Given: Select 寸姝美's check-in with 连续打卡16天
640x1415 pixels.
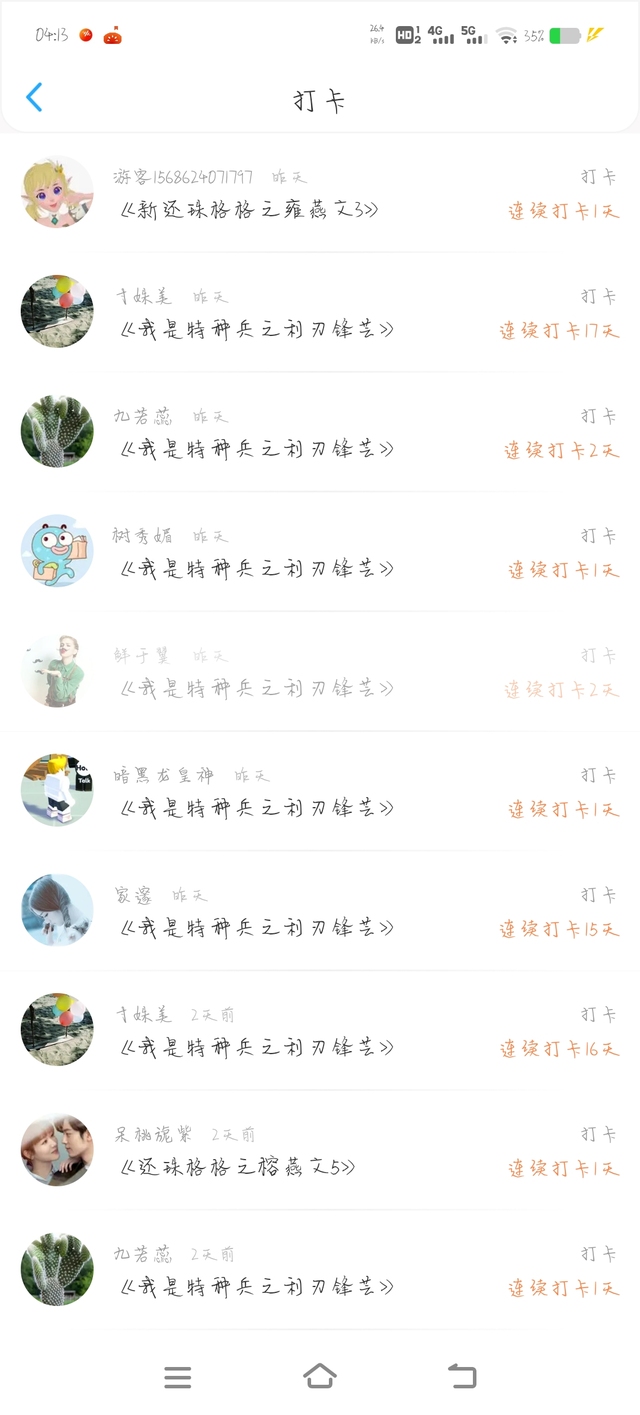Looking at the screenshot, I should [320, 1031].
